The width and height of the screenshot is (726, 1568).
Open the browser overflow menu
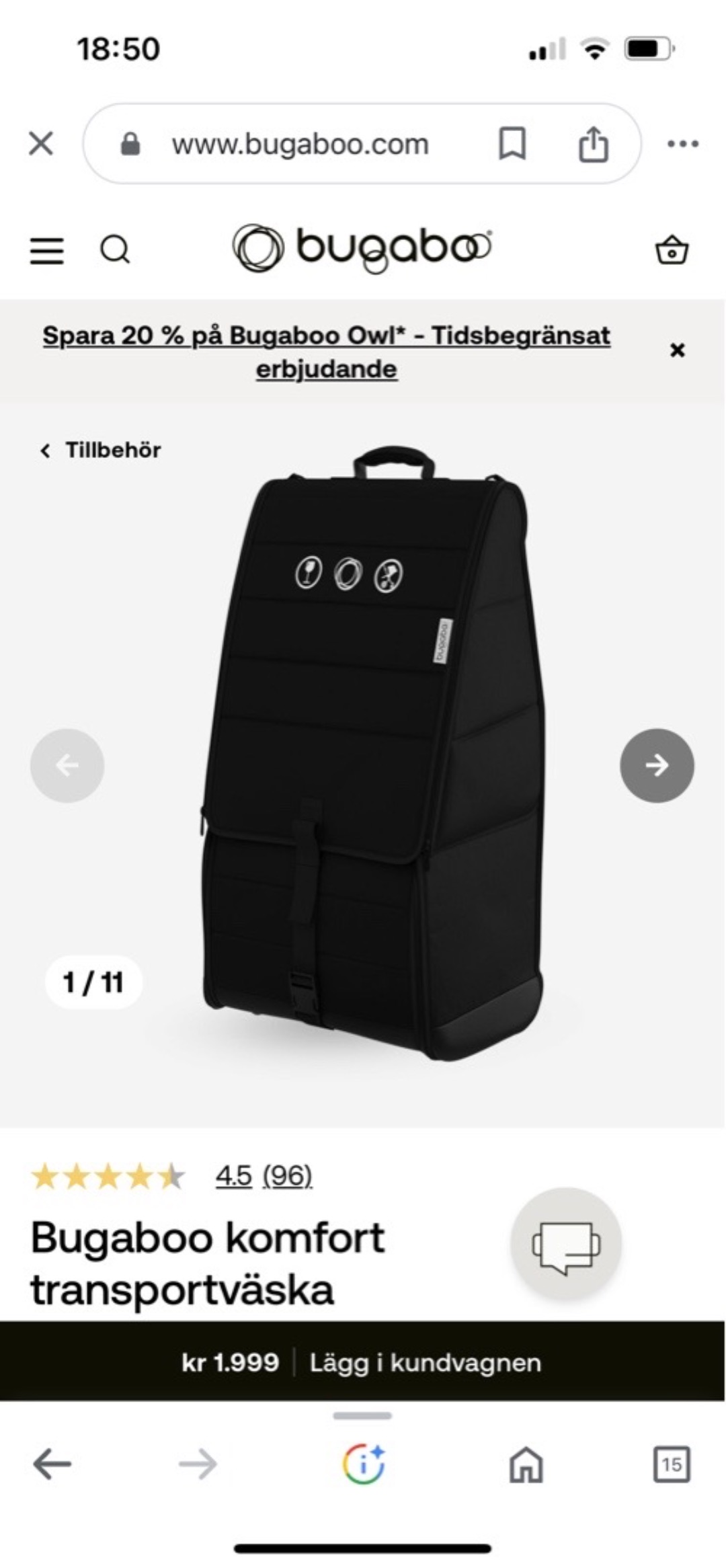[x=682, y=144]
